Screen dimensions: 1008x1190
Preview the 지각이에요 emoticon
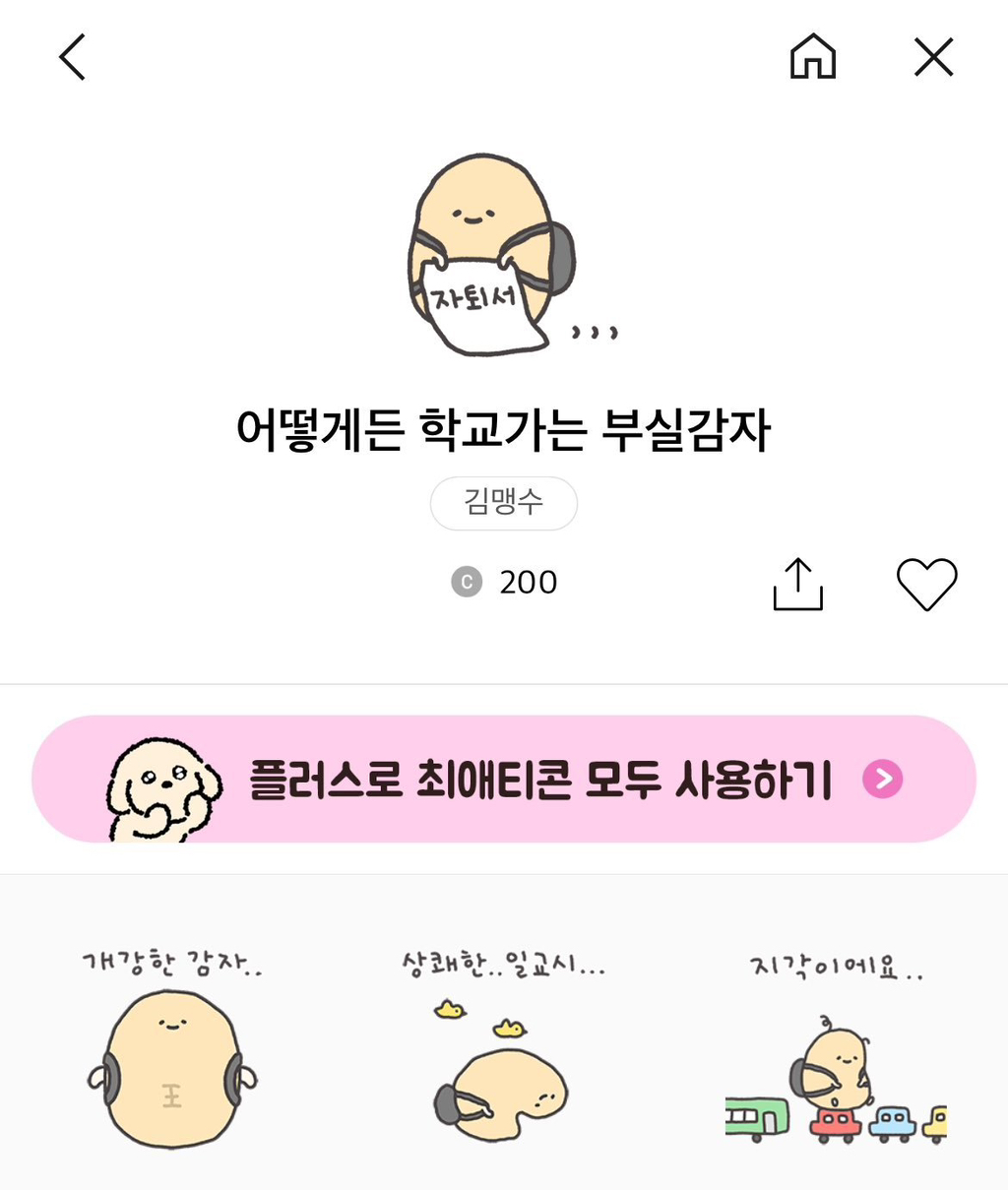click(x=836, y=1047)
